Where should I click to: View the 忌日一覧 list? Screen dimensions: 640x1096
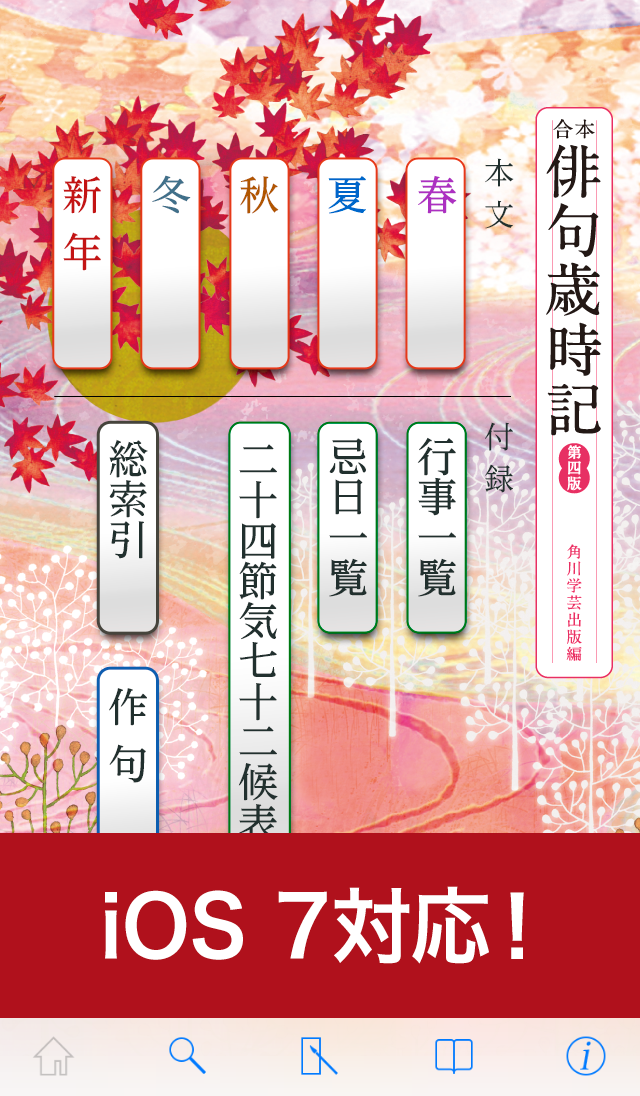(x=347, y=527)
